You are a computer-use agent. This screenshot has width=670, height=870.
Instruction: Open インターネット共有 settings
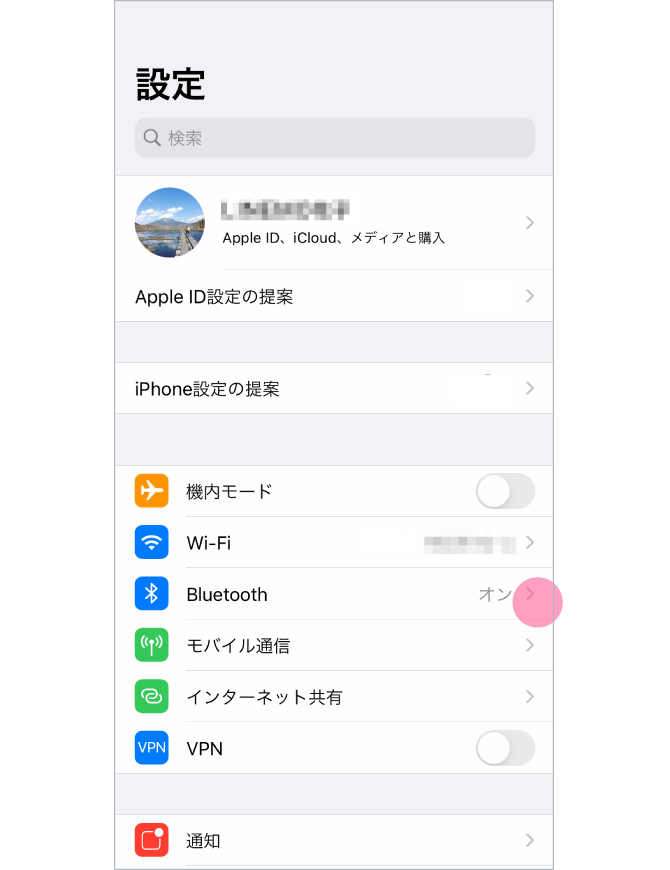coord(334,697)
